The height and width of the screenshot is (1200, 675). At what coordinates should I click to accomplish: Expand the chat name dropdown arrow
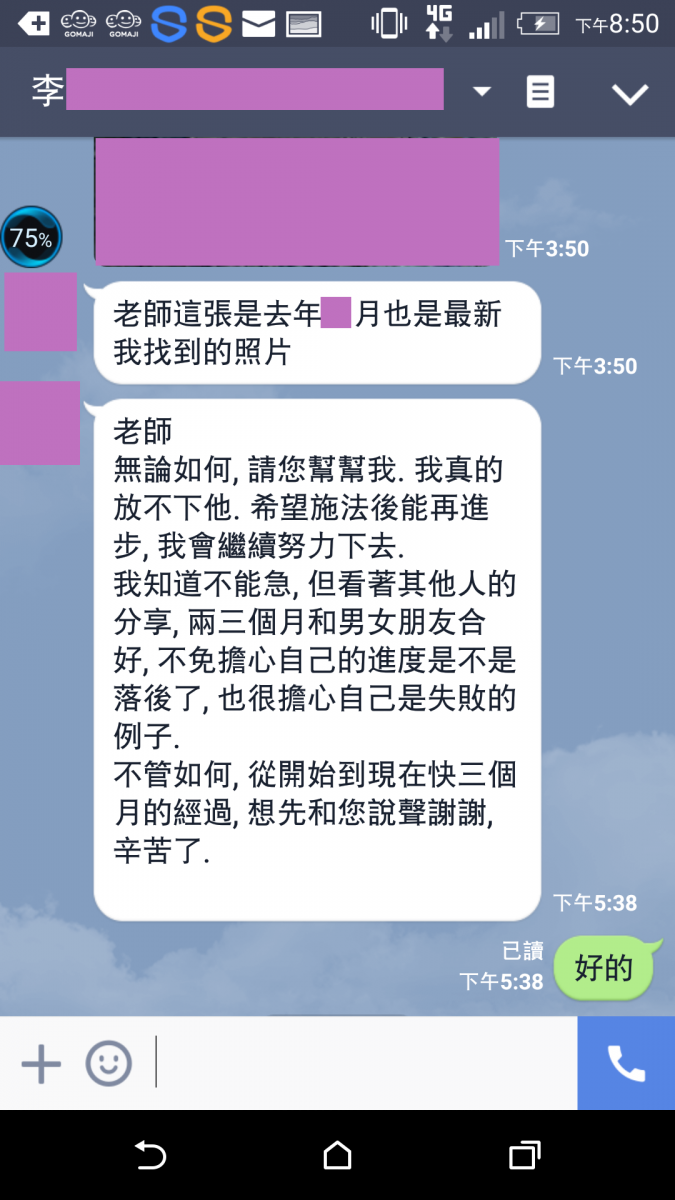(x=482, y=92)
